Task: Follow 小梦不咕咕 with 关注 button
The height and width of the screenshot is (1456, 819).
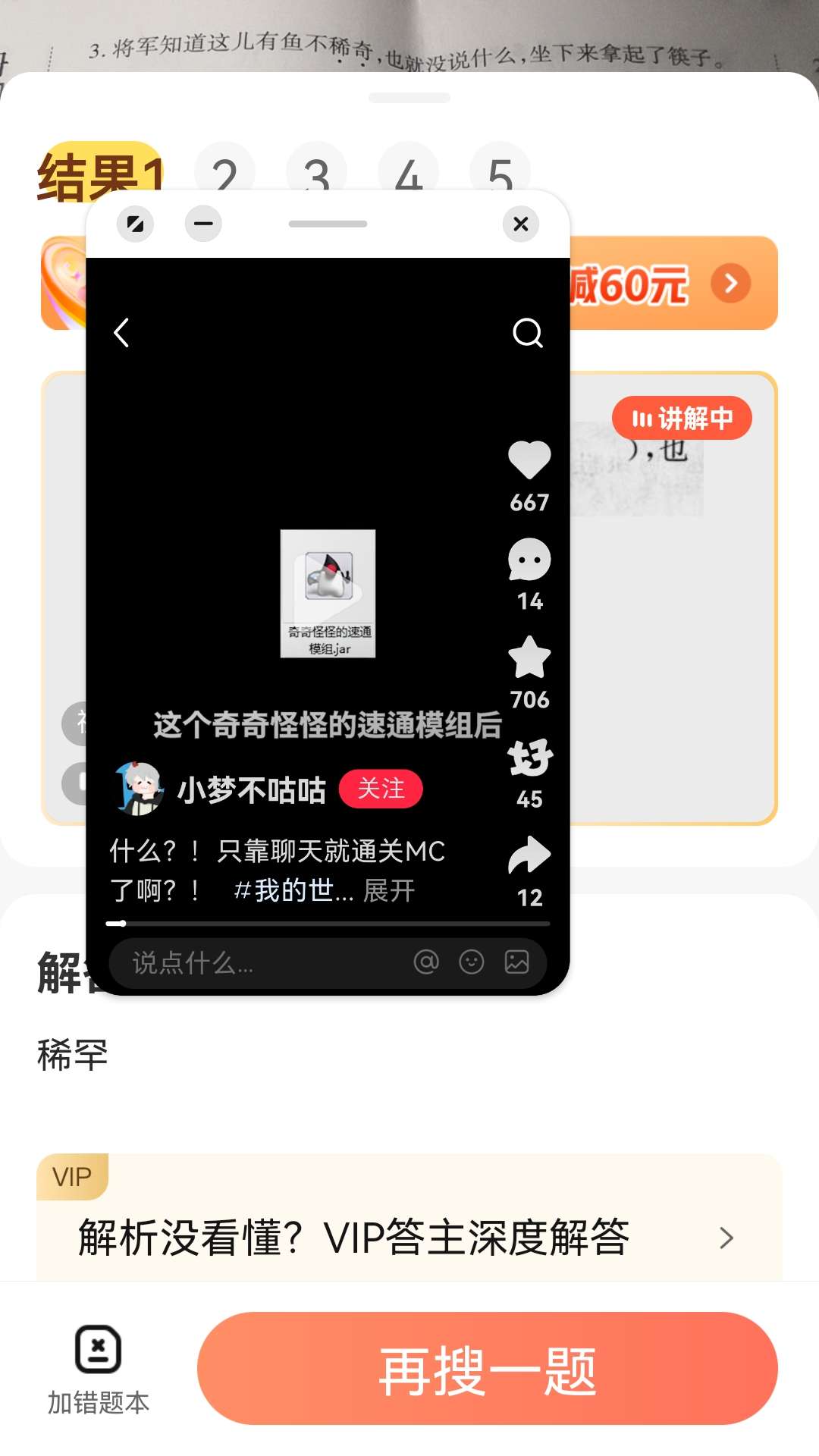Action: click(x=381, y=789)
